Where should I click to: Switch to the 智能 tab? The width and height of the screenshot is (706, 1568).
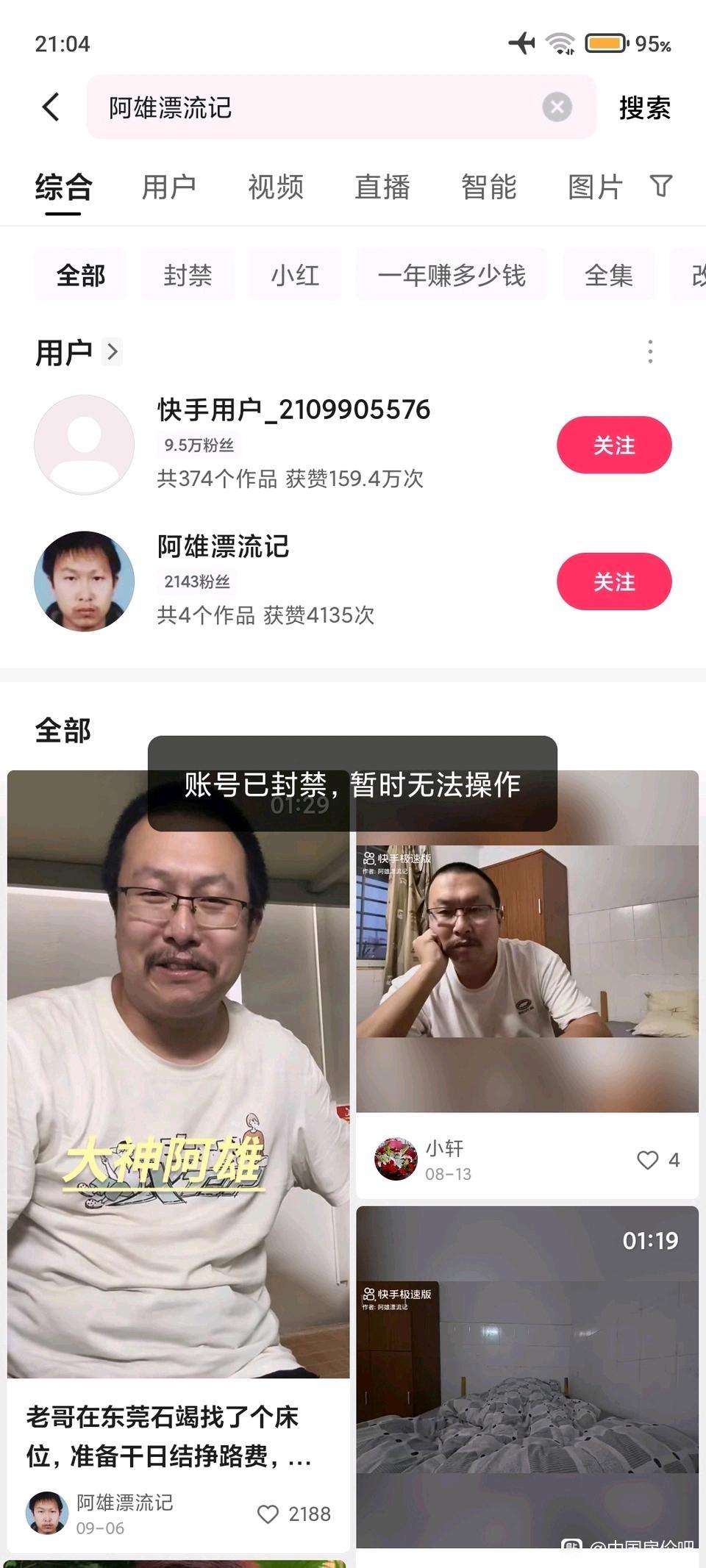488,187
